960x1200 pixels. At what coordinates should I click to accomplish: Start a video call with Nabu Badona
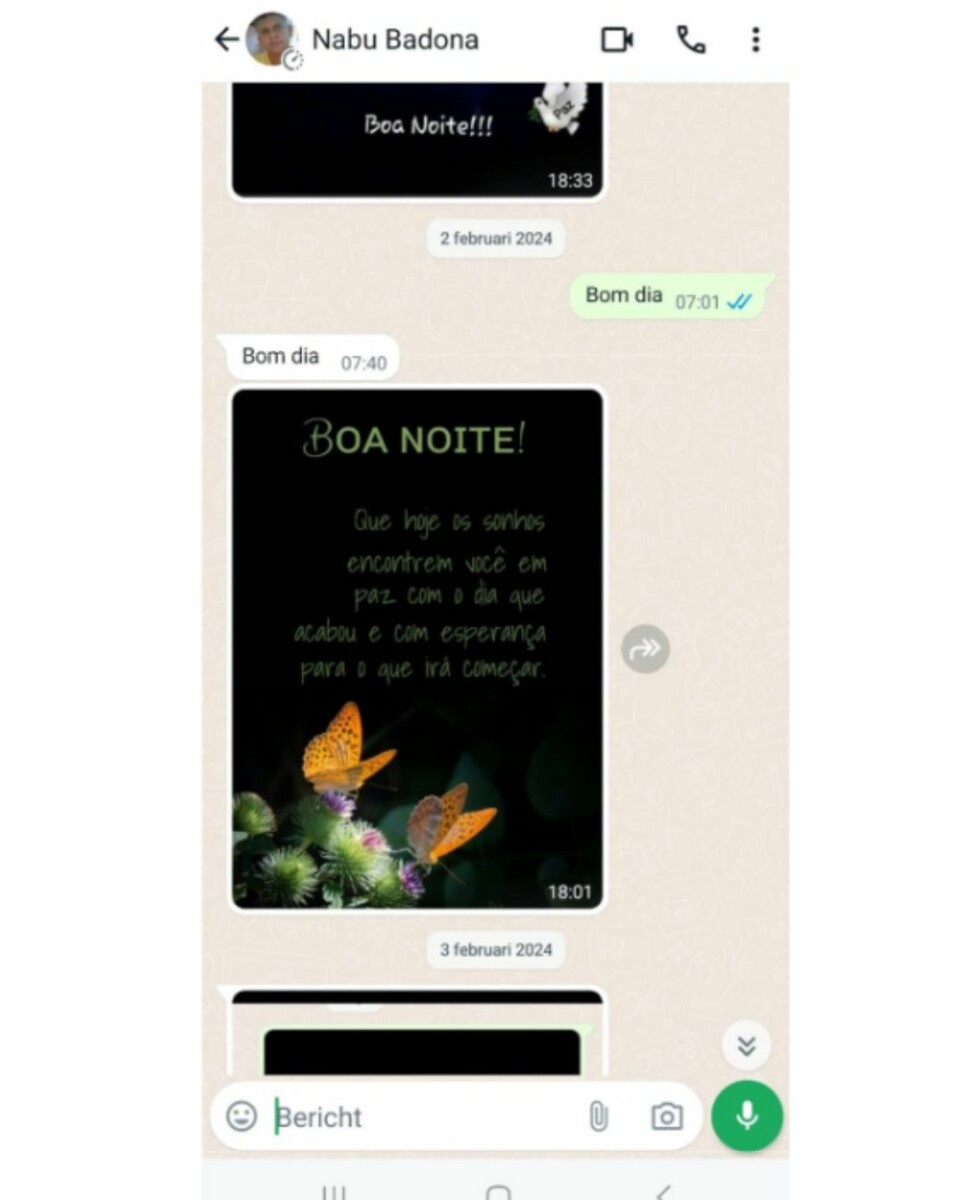point(617,40)
